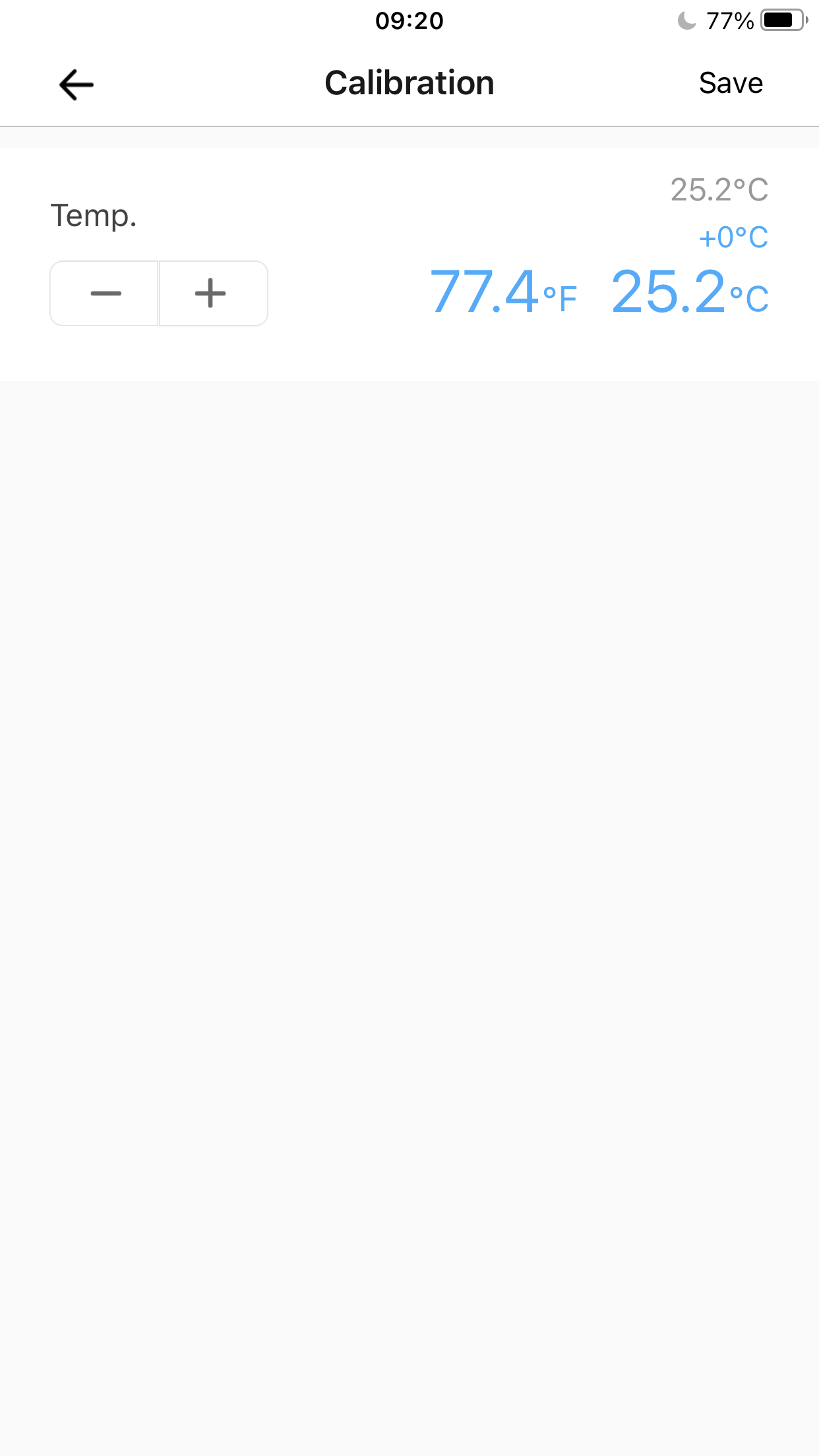Decrease temperature offset with minus button
This screenshot has width=819, height=1456.
point(106,293)
